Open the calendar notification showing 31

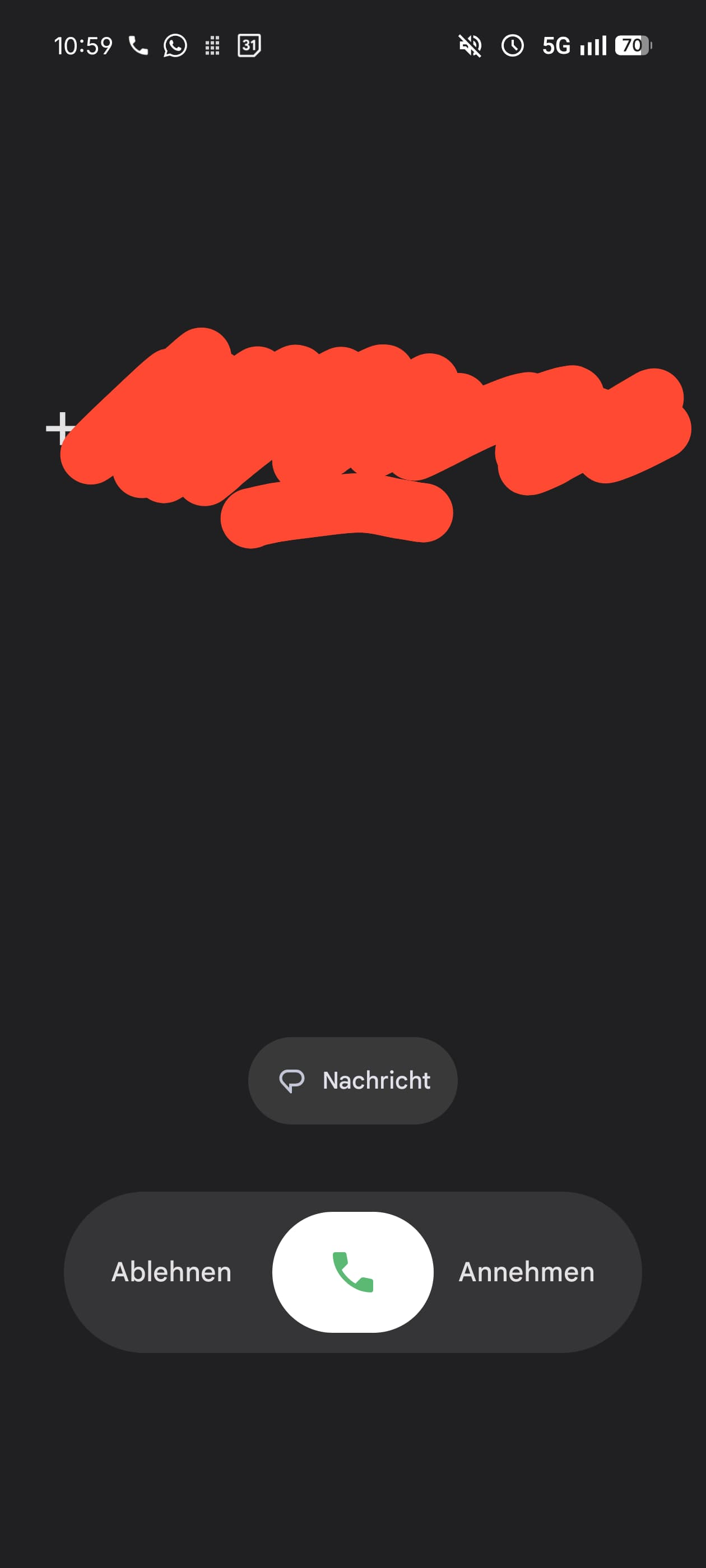(x=249, y=46)
